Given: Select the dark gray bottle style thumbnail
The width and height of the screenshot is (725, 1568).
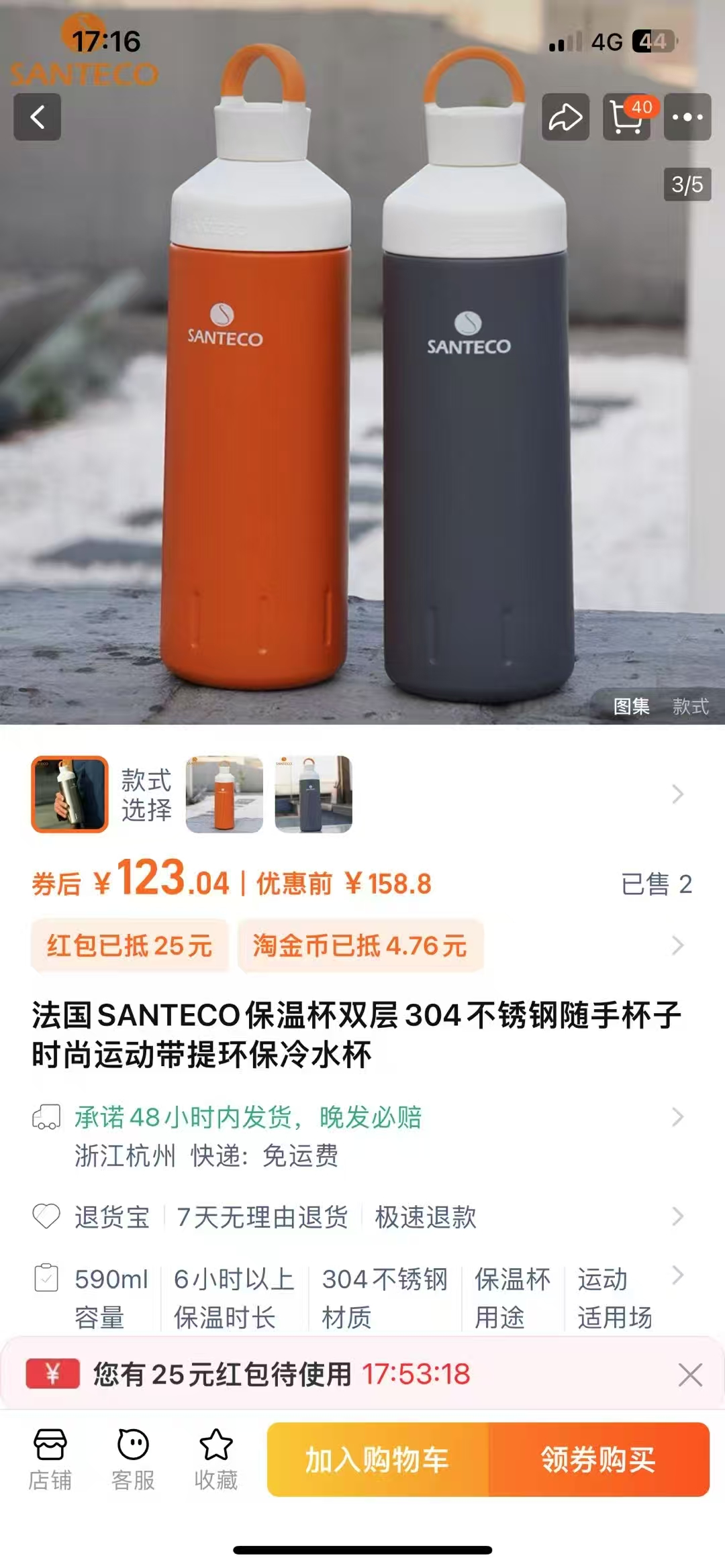Looking at the screenshot, I should click(313, 794).
